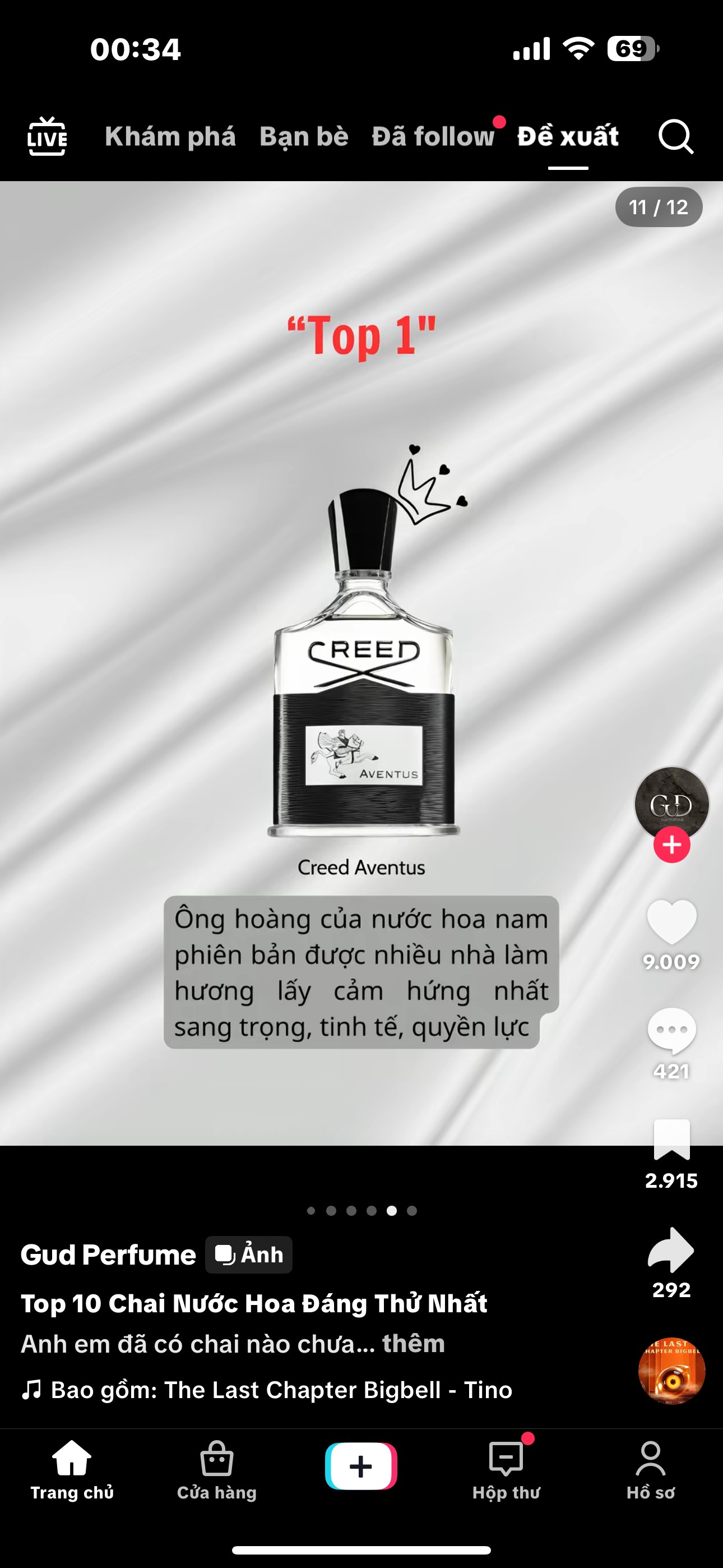The width and height of the screenshot is (723, 1568).
Task: Follow Gud Perfume with the plus button
Action: 672,845
